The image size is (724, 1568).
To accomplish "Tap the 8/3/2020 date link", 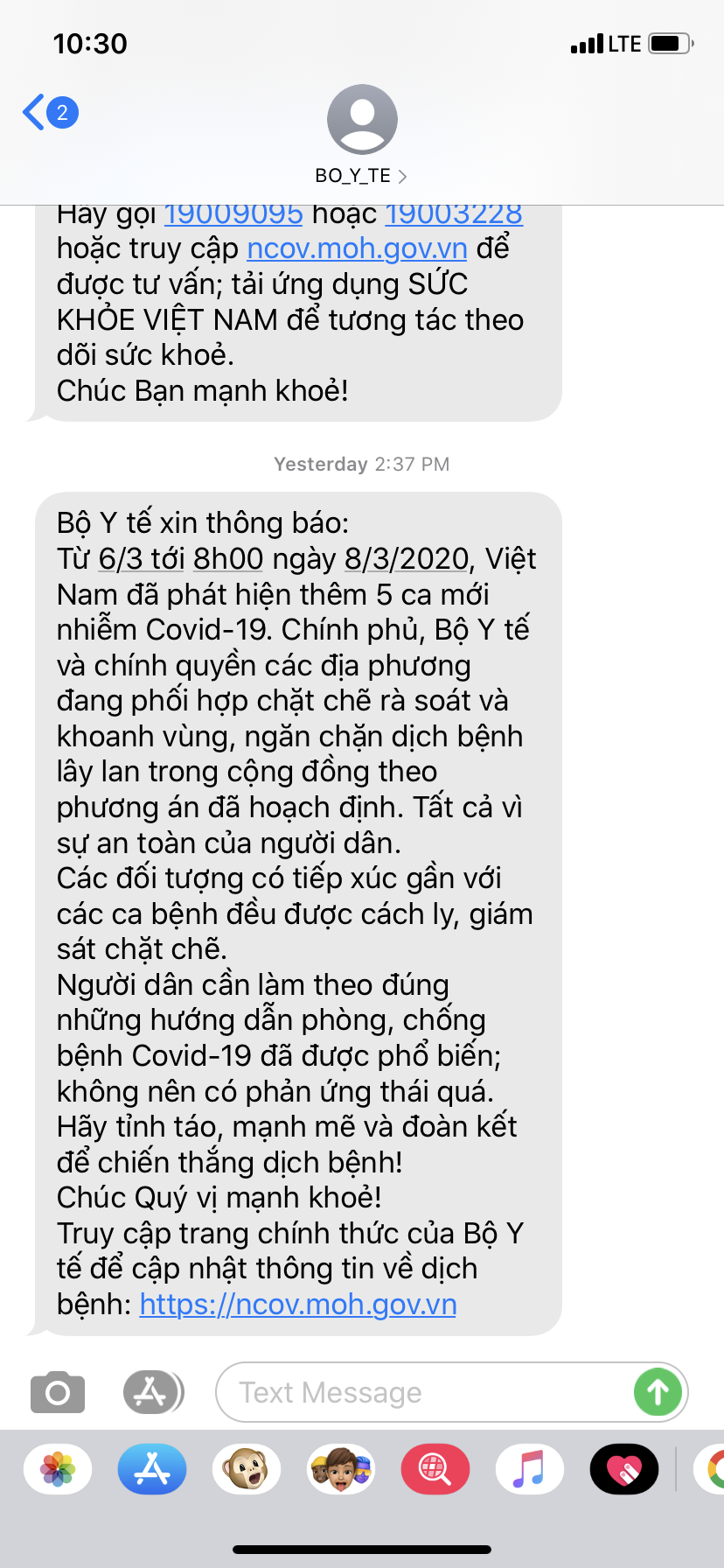I will [x=407, y=559].
